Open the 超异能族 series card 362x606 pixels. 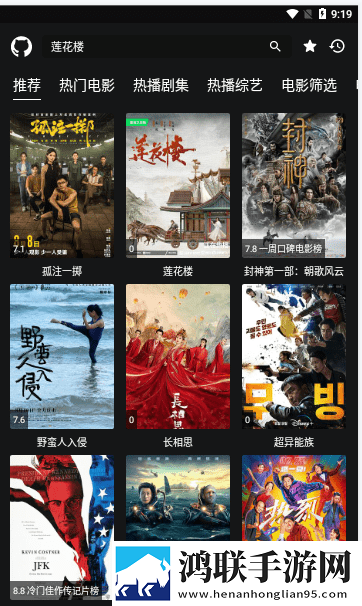(x=294, y=366)
